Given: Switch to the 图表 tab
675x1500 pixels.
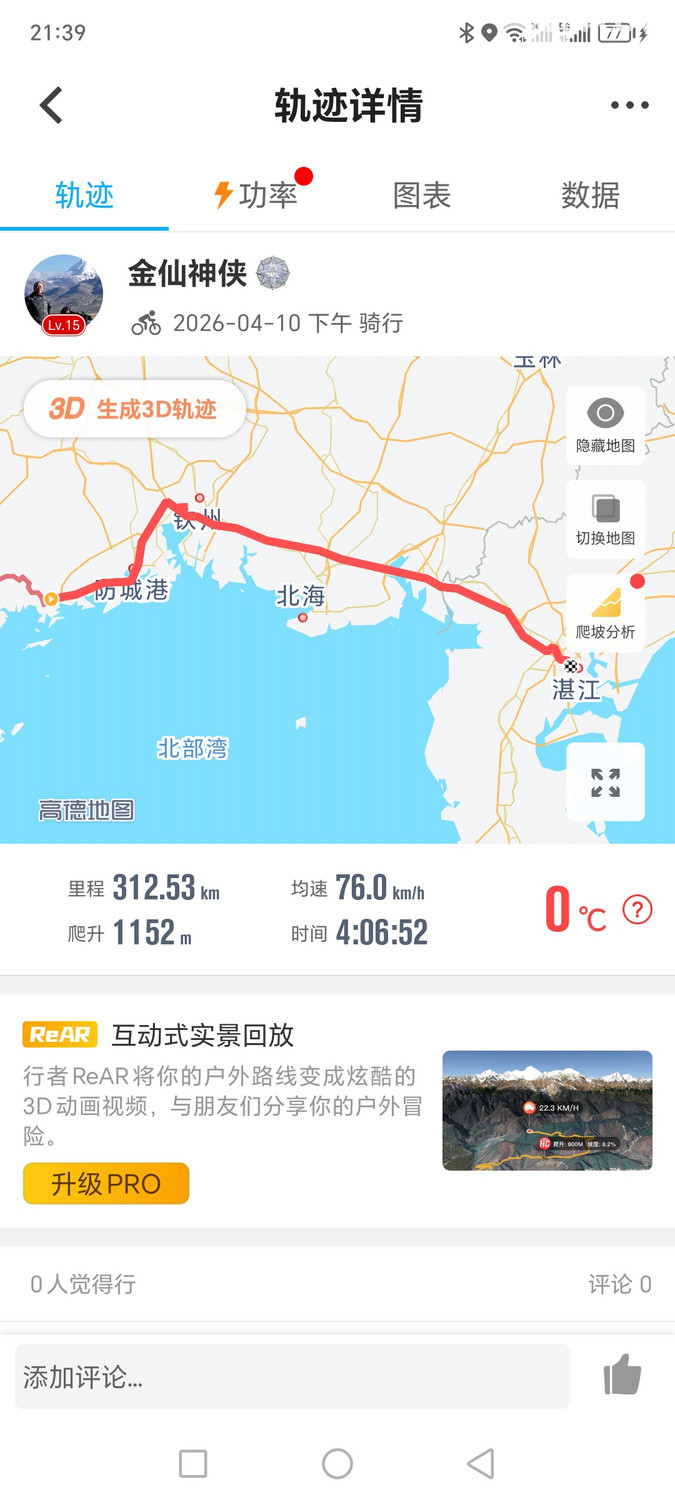Looking at the screenshot, I should point(422,195).
